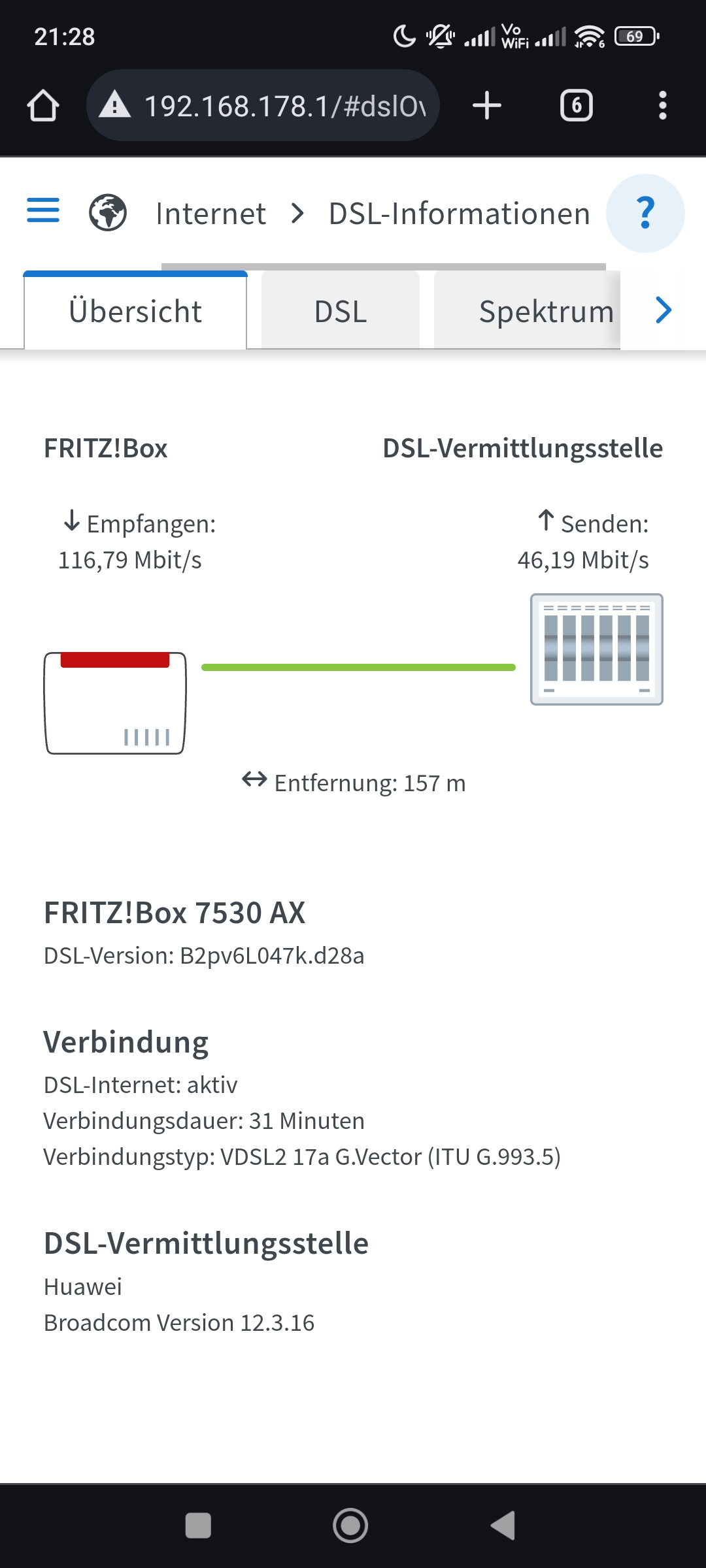Go back using the system back button
This screenshot has height=1568, width=706.
[503, 1526]
